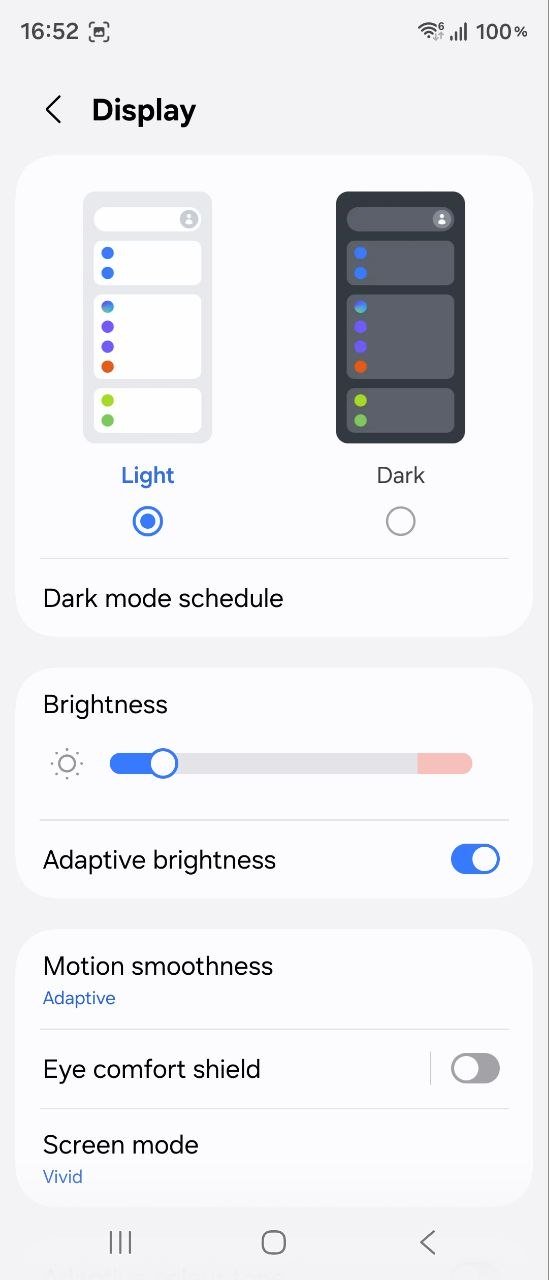The width and height of the screenshot is (549, 1280).
Task: Tap the brightness slider track
Action: (x=291, y=764)
